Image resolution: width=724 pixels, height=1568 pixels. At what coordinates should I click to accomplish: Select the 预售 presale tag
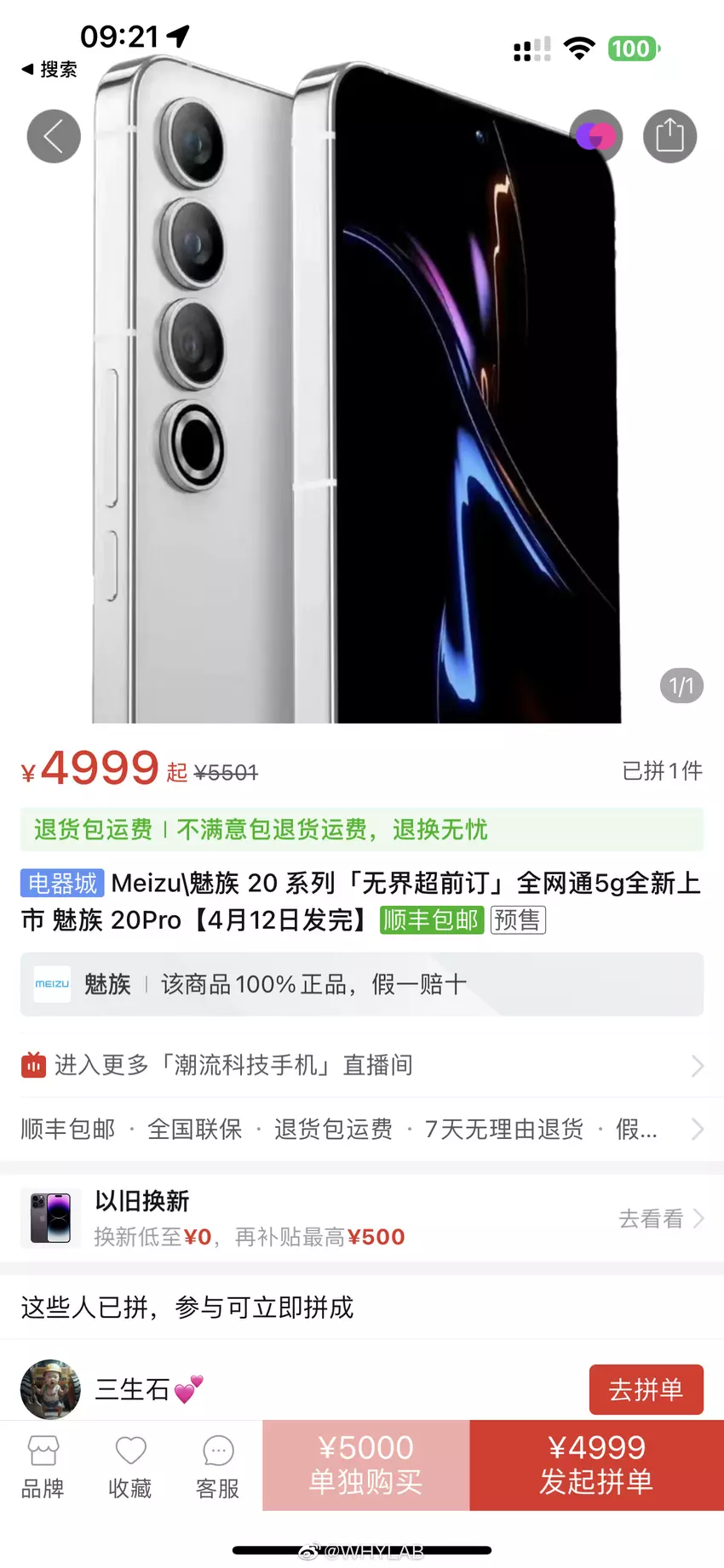point(518,920)
